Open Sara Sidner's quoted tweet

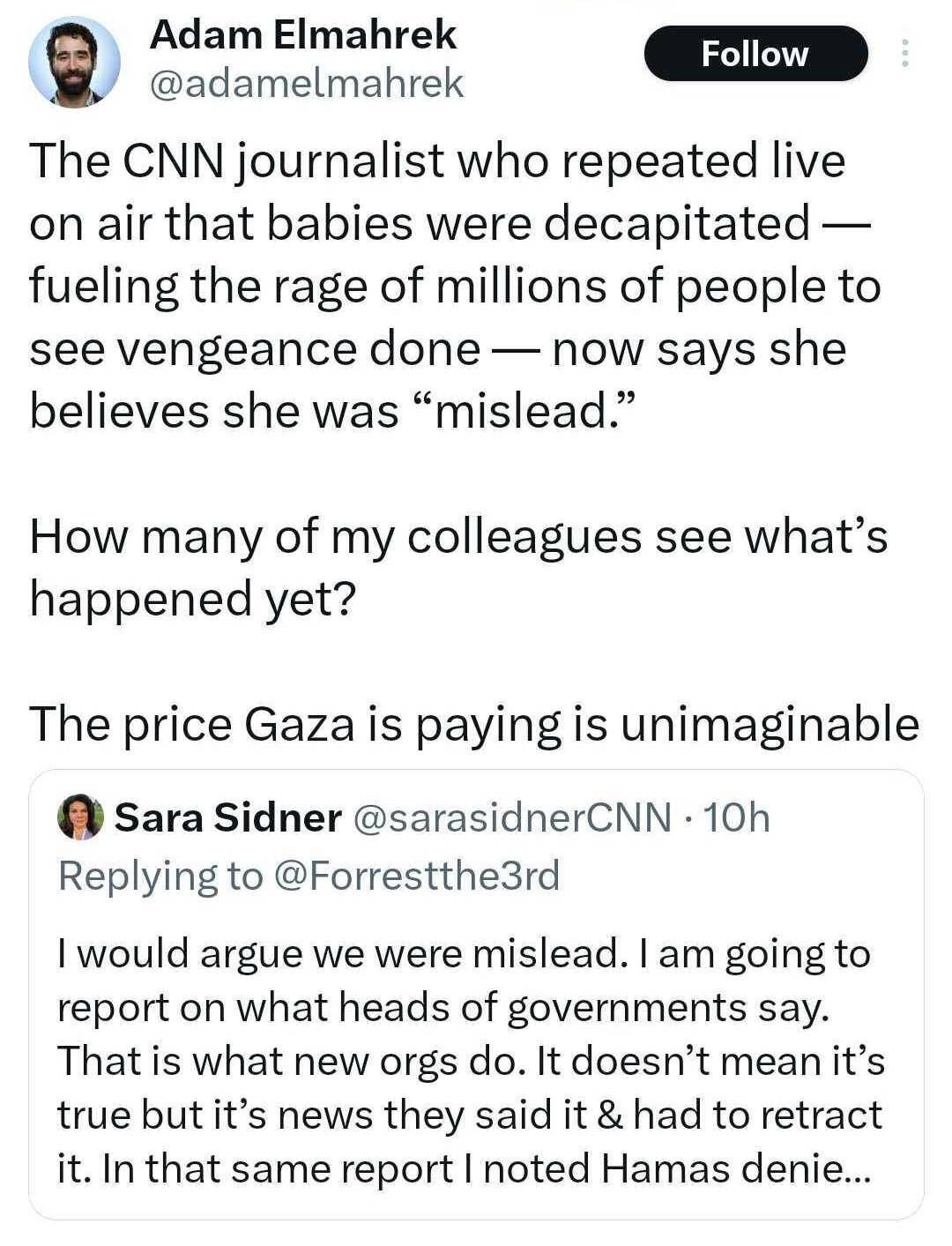tap(476, 1058)
